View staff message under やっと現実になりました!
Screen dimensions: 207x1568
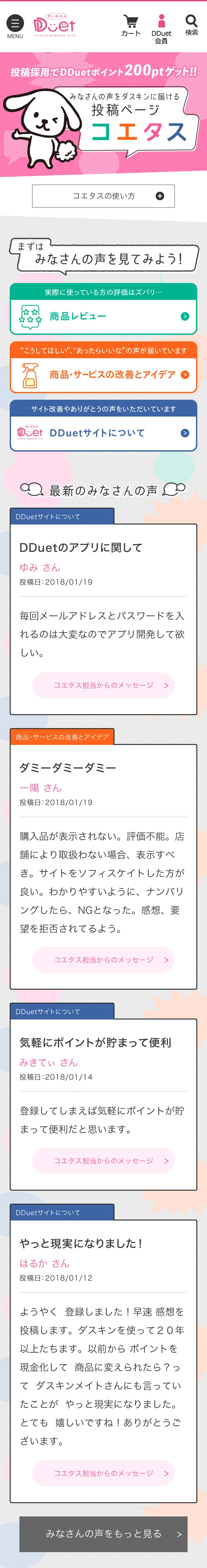[x=103, y=1474]
